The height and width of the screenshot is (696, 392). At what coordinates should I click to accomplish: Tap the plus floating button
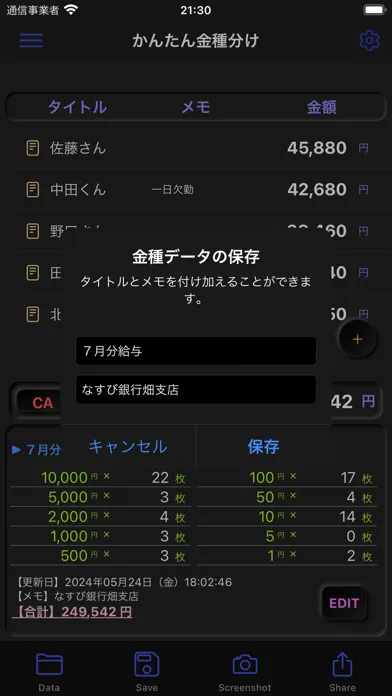pos(357,340)
